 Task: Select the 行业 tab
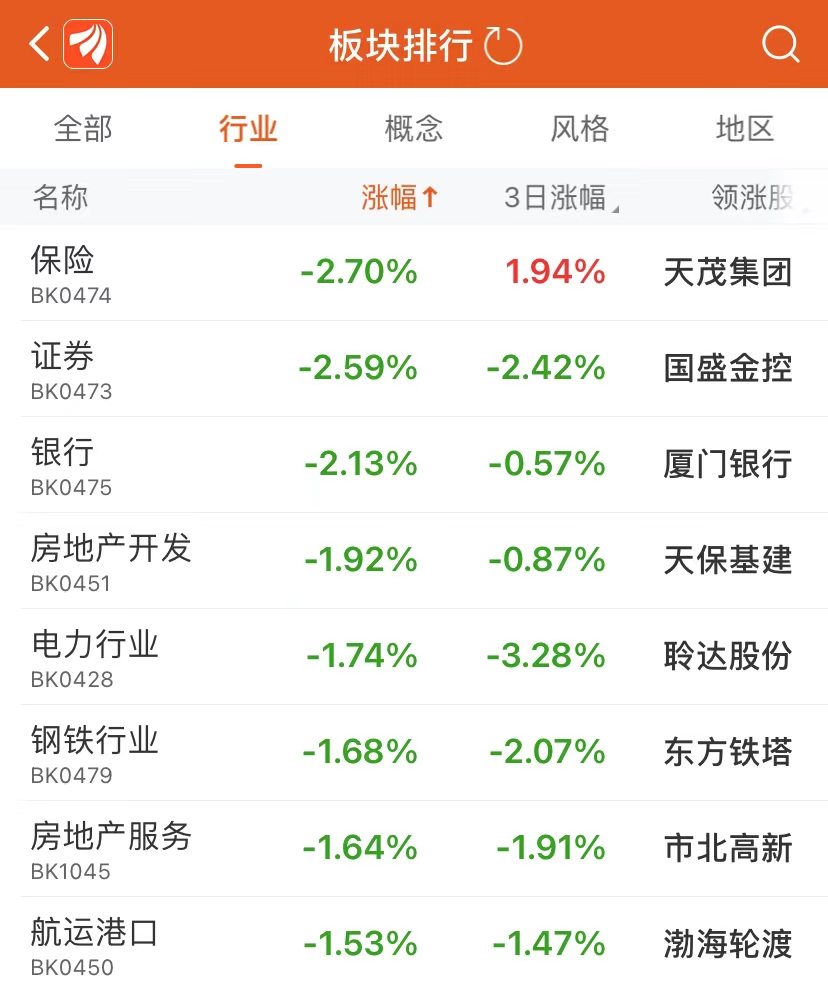coord(248,129)
